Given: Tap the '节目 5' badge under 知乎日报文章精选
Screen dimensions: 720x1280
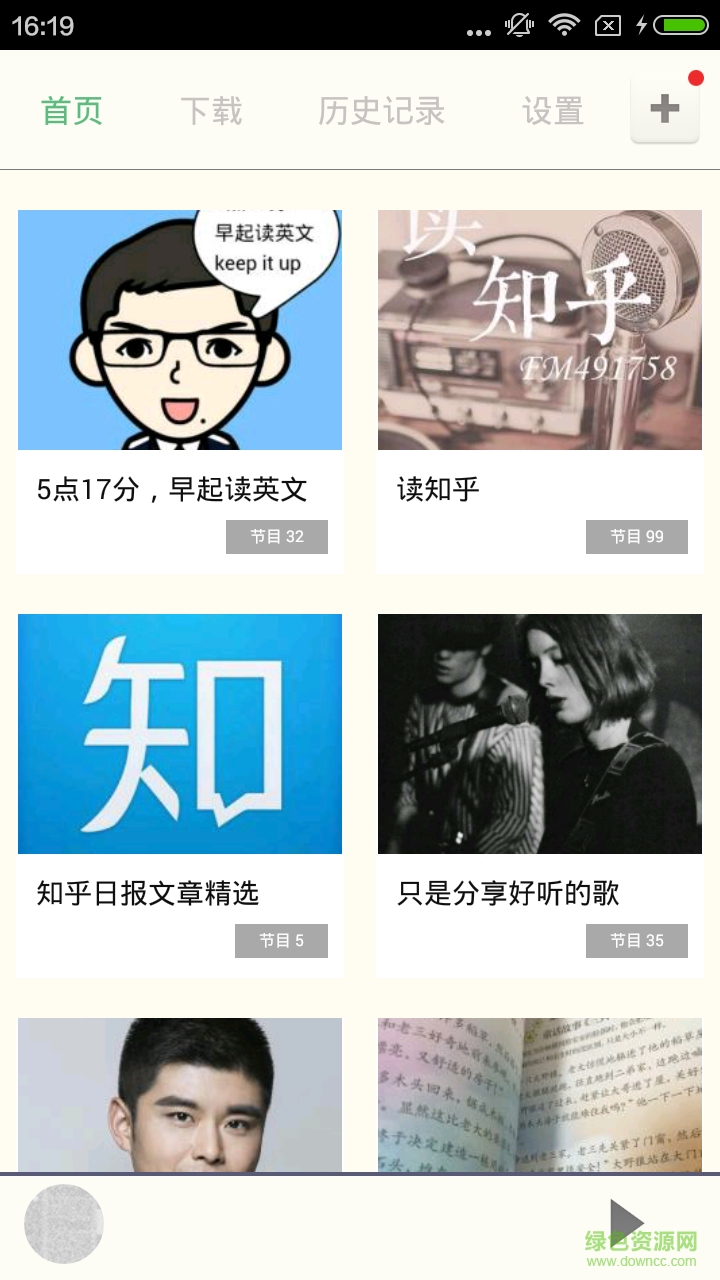Looking at the screenshot, I should (x=281, y=941).
